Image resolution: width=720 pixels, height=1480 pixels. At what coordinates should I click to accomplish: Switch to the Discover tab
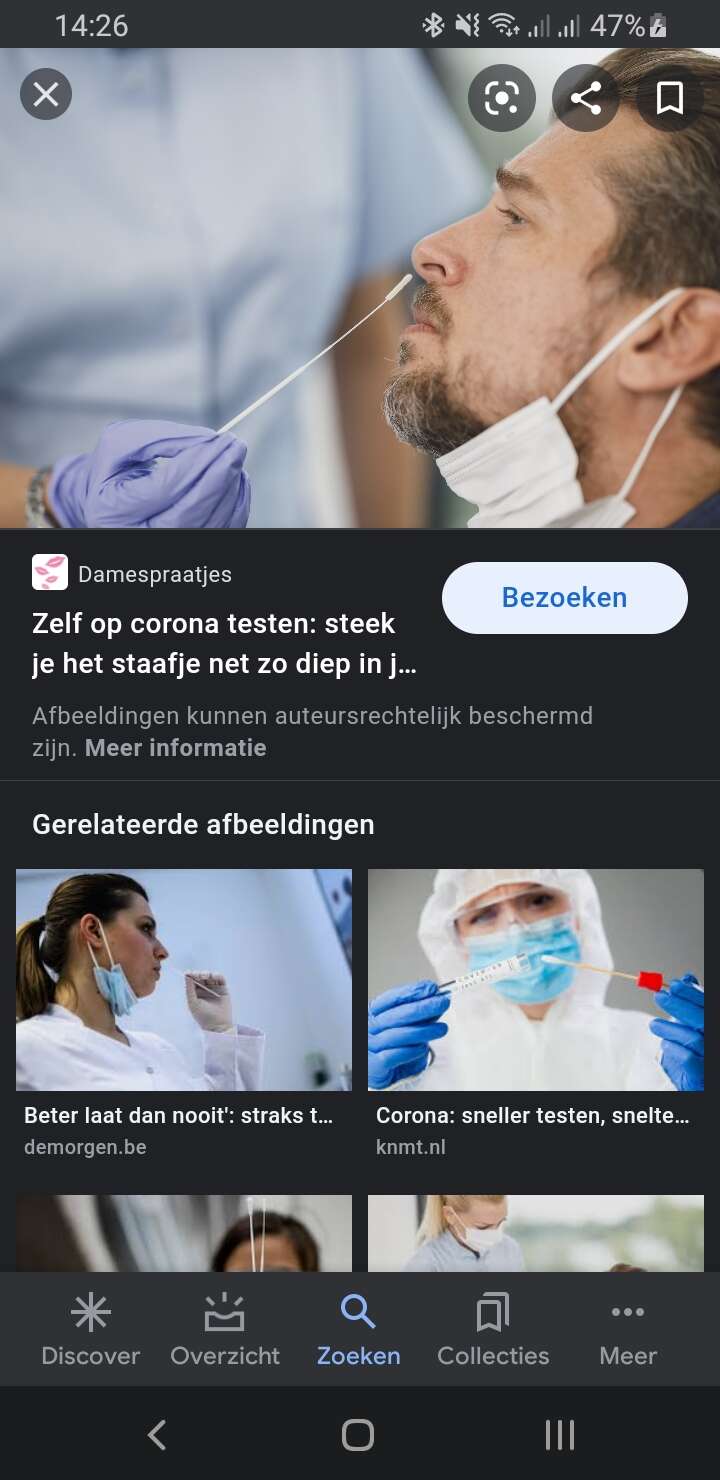(91, 1329)
